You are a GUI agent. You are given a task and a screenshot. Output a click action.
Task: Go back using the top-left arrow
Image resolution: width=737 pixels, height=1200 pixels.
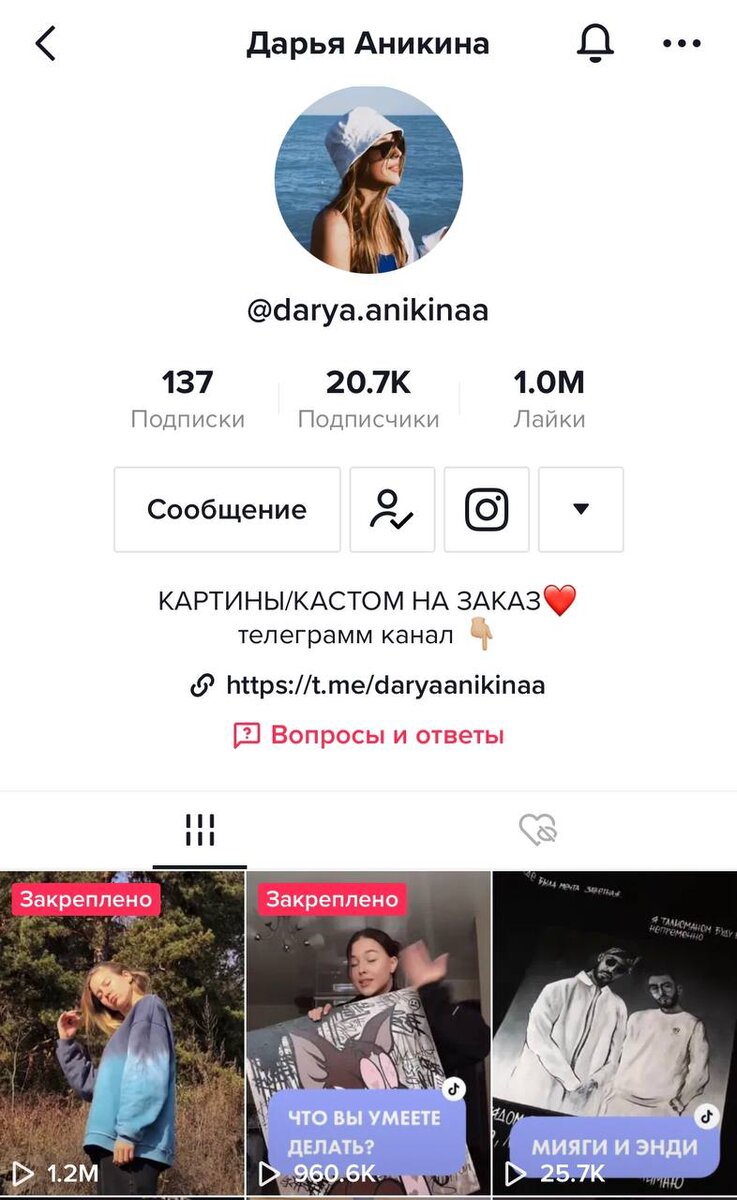[46, 44]
